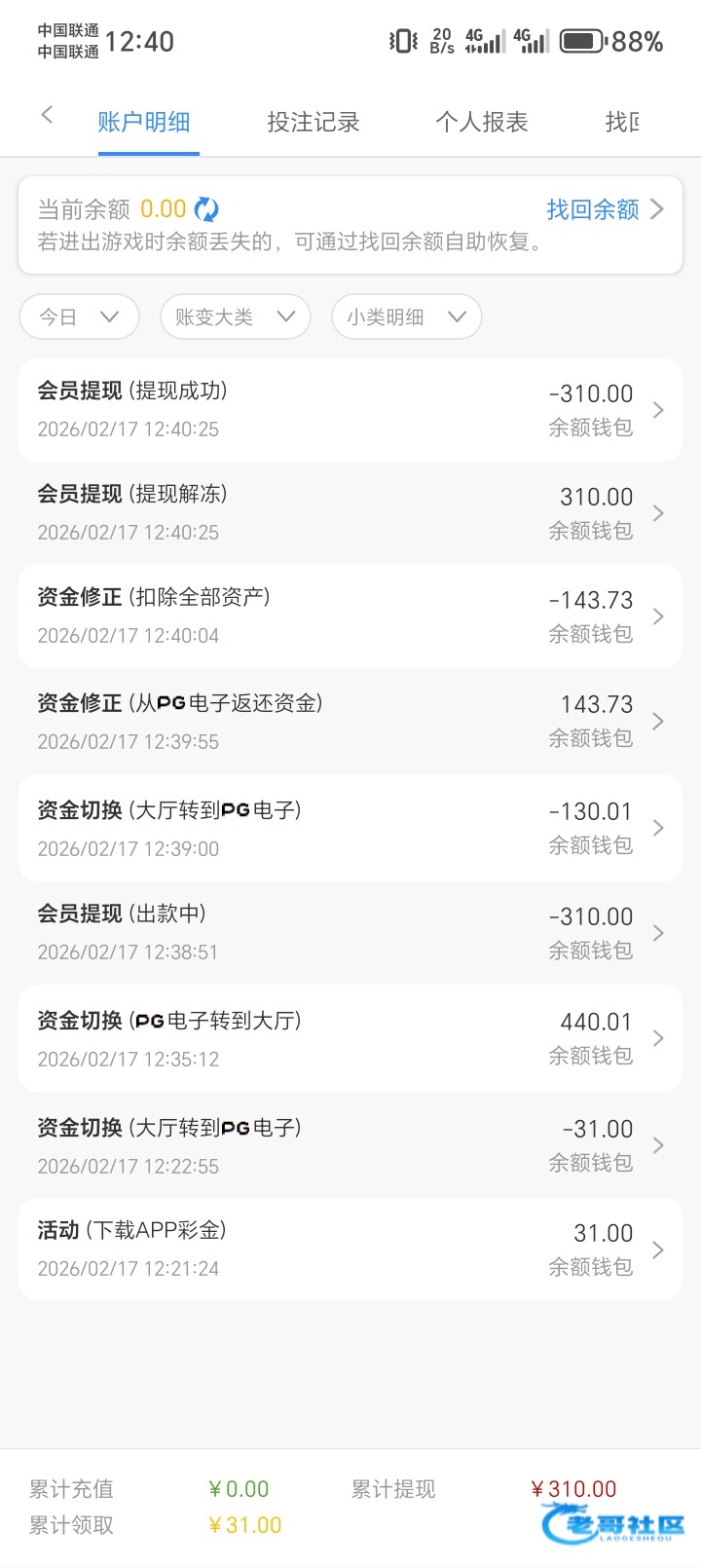Open the 资金切换 (PG电子转到大厅) record
Screen dimensions: 701x1568
350,1038
